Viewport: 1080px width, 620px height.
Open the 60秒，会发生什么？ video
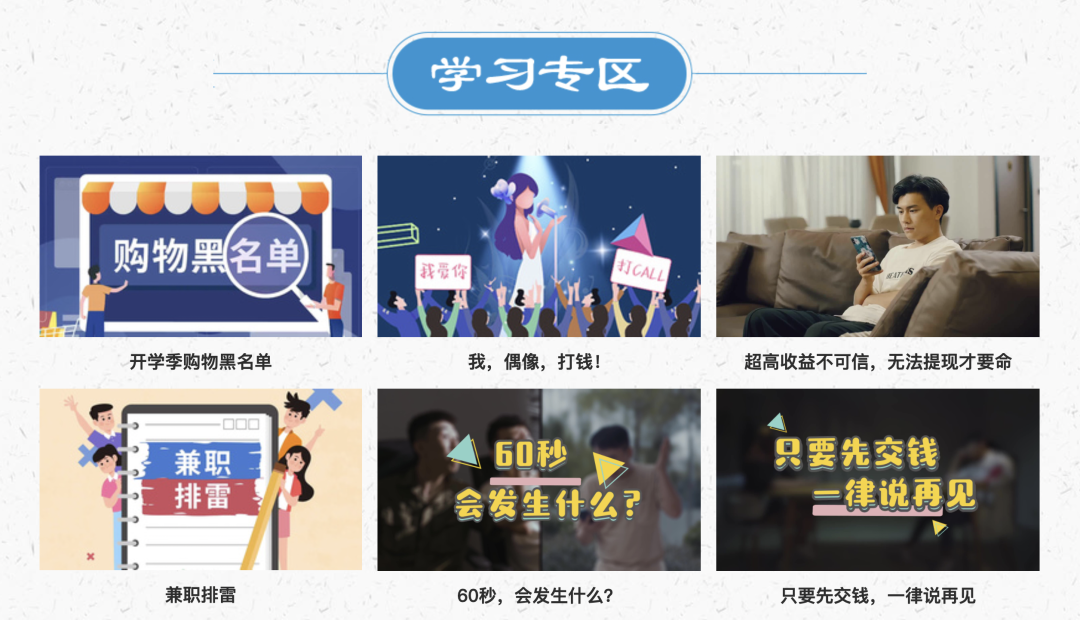tap(538, 479)
